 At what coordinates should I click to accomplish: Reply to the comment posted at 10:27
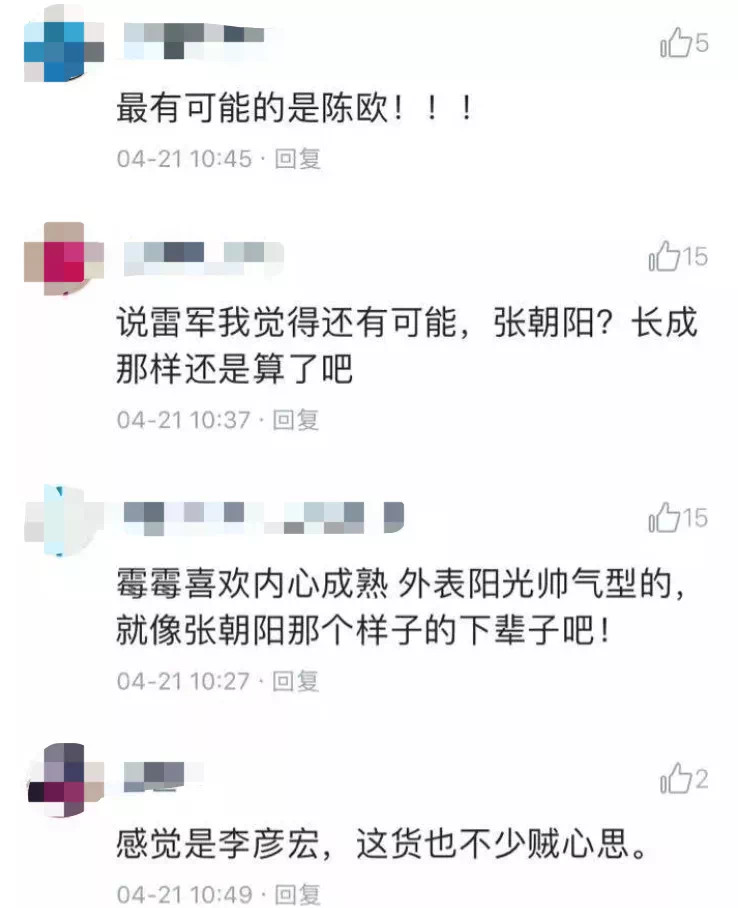point(296,682)
